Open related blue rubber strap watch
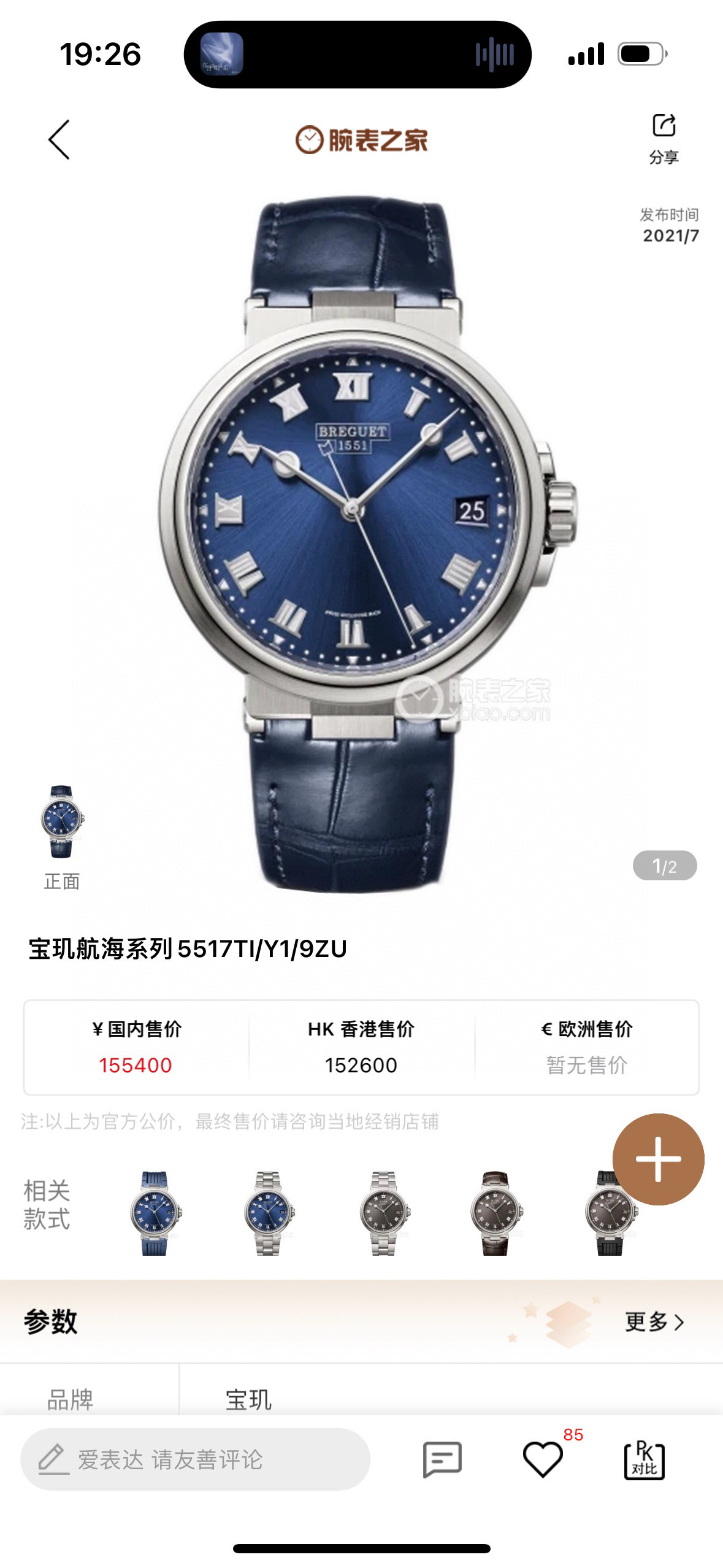Viewport: 723px width, 1568px height. (x=155, y=1213)
